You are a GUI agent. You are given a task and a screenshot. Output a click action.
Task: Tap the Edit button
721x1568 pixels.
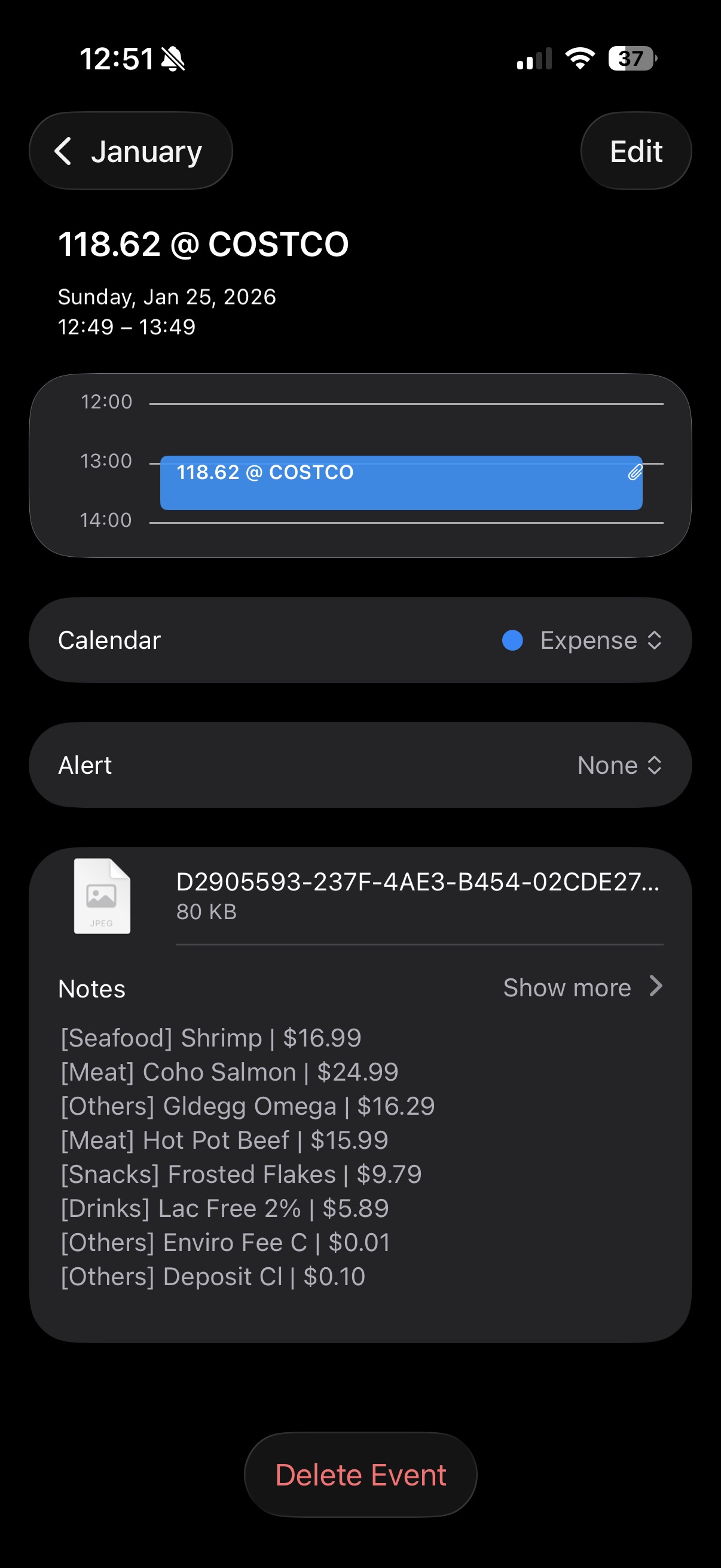[636, 151]
